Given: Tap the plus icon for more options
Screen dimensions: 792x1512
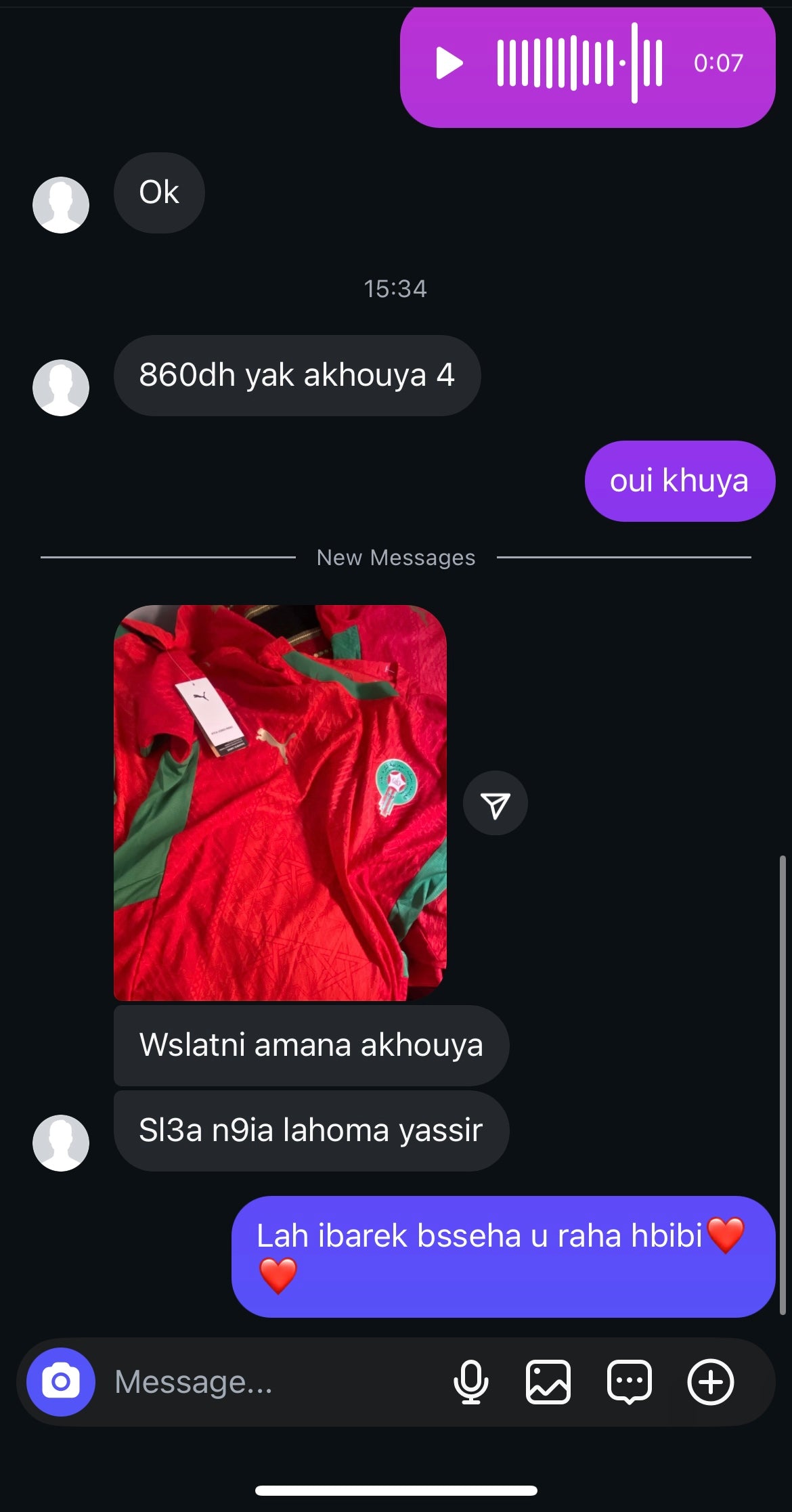Looking at the screenshot, I should coord(710,1381).
